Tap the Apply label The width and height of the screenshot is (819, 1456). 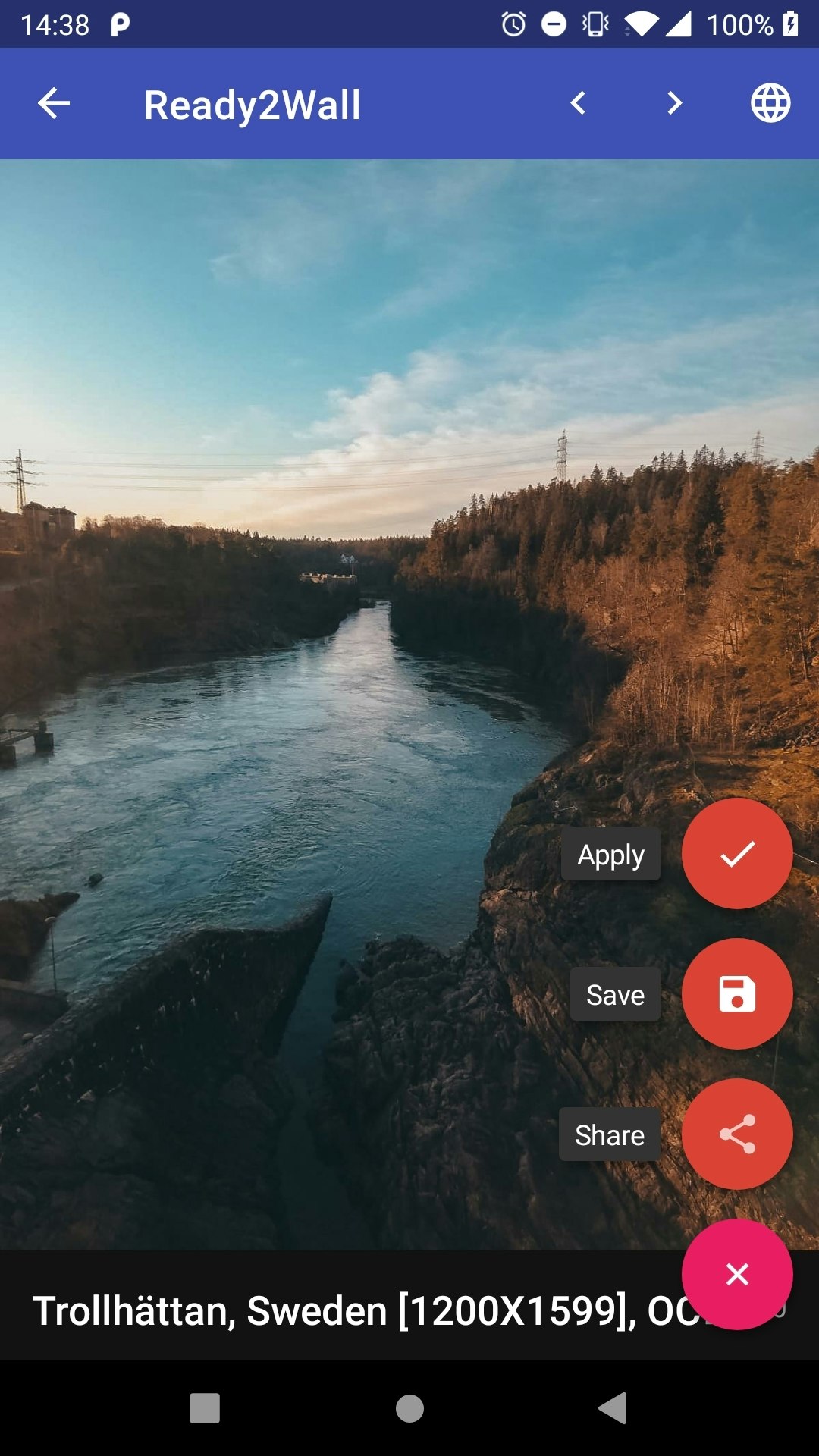(610, 854)
